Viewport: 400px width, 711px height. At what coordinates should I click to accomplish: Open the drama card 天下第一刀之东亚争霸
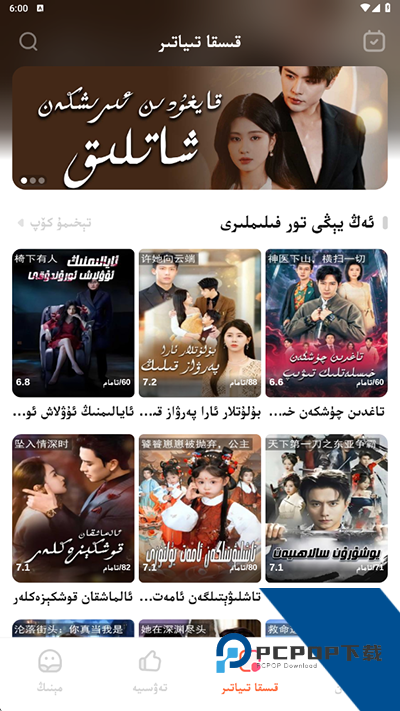pos(327,508)
